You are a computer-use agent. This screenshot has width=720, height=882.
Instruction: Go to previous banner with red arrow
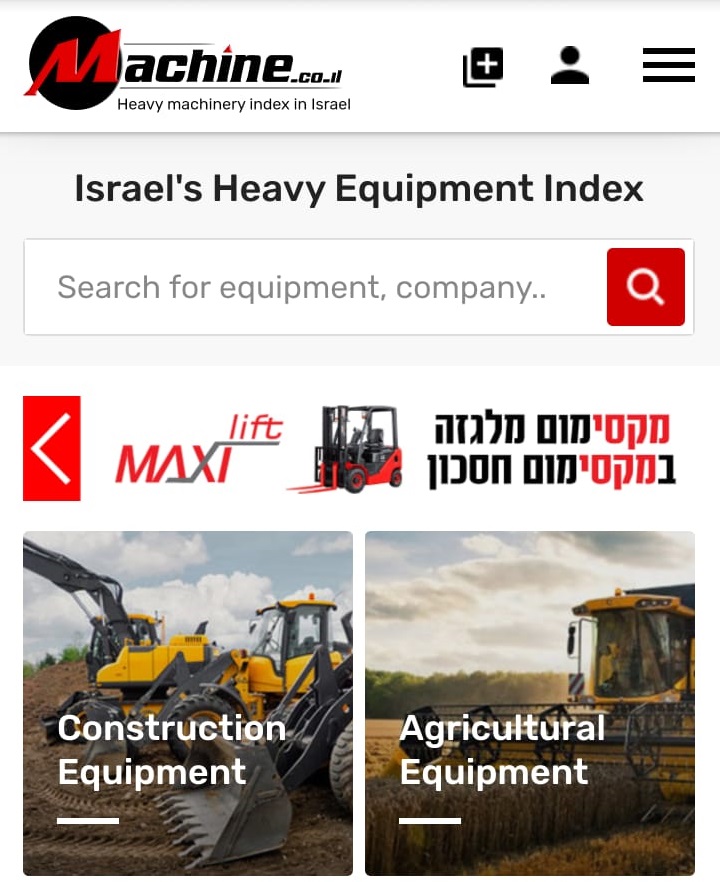(x=51, y=448)
